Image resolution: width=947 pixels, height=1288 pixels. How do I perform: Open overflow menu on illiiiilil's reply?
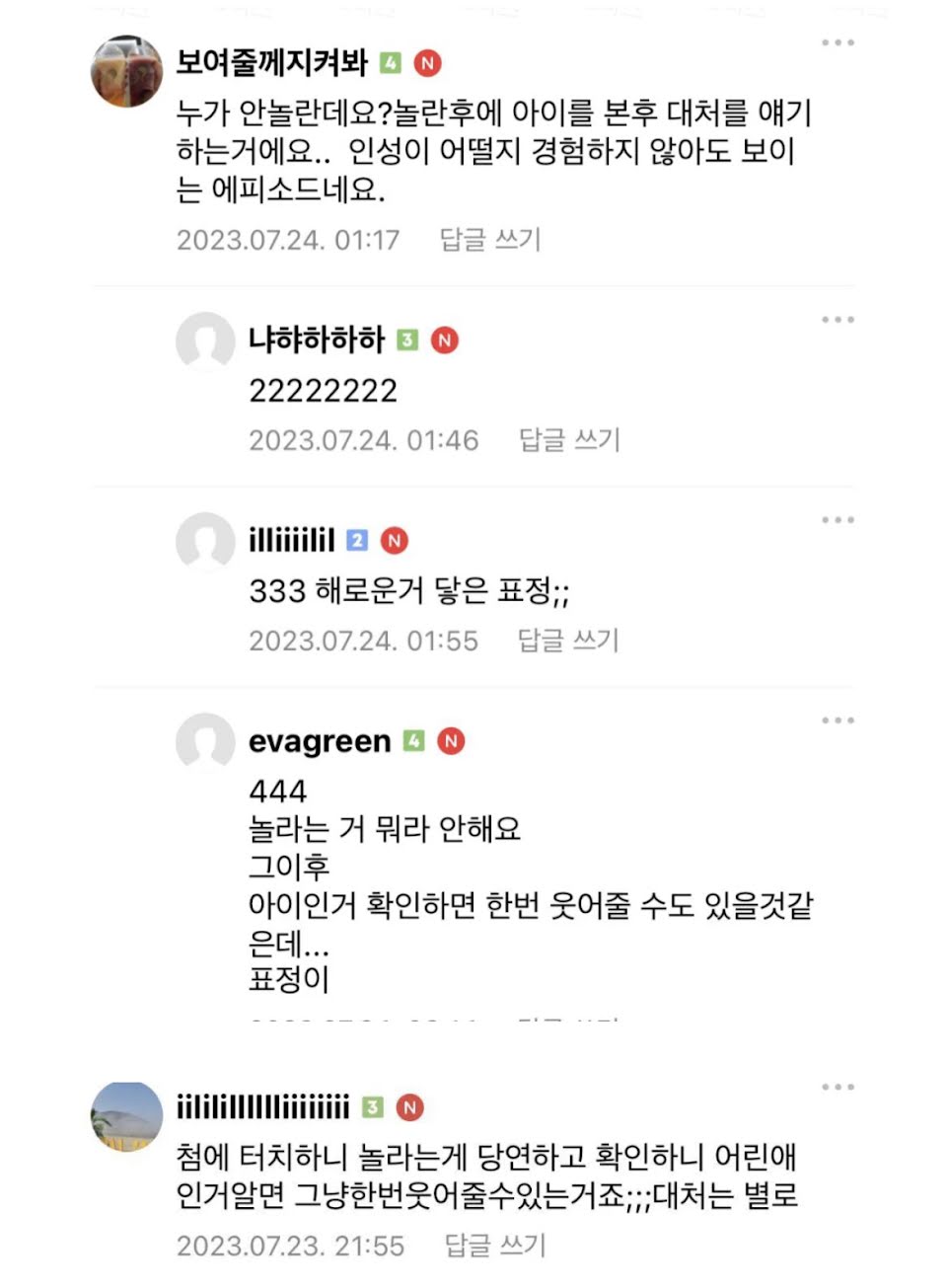pyautogui.click(x=838, y=520)
